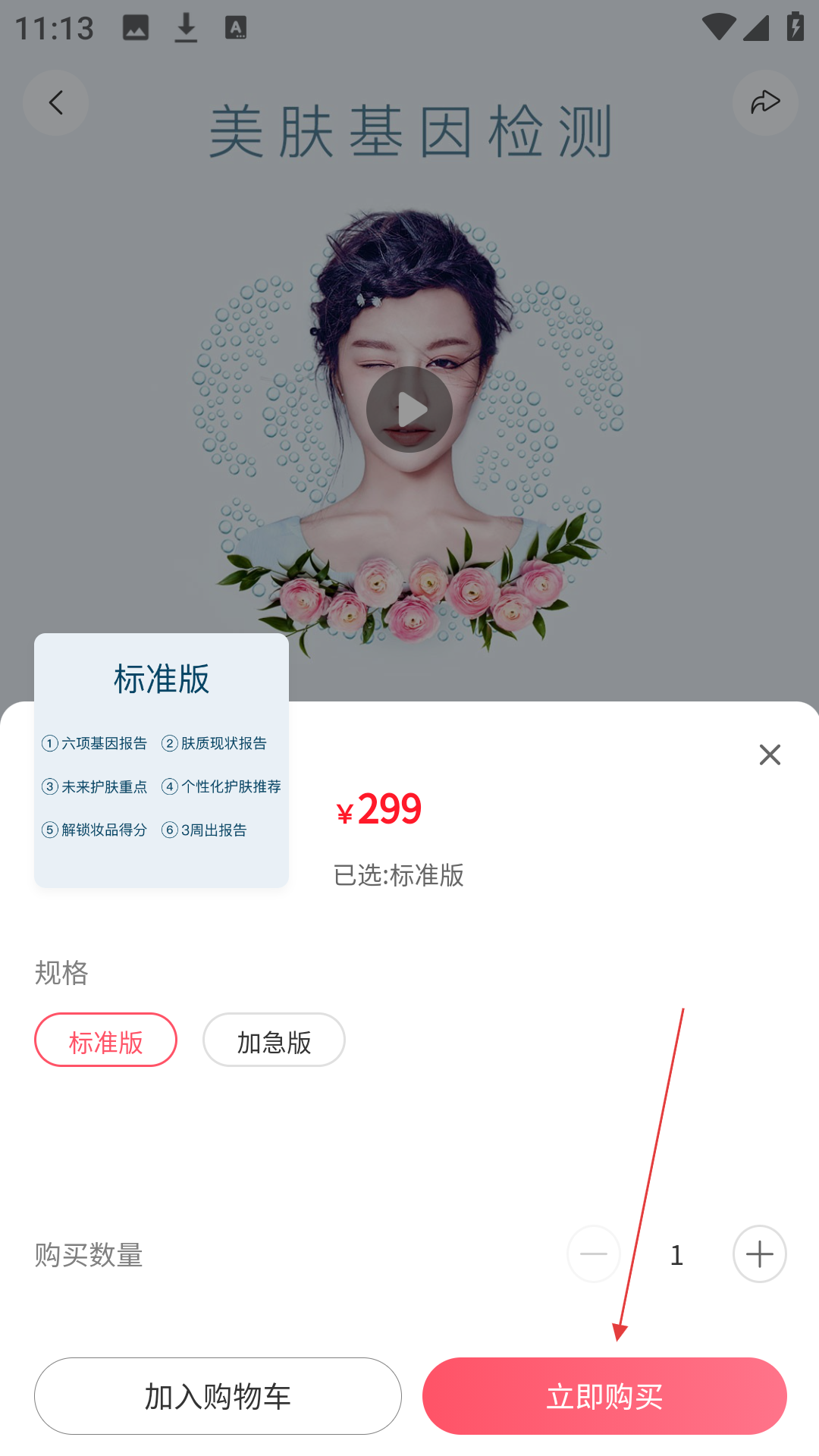819x1456 pixels.
Task: Decrease purchase quantity with minus
Action: tap(594, 1254)
